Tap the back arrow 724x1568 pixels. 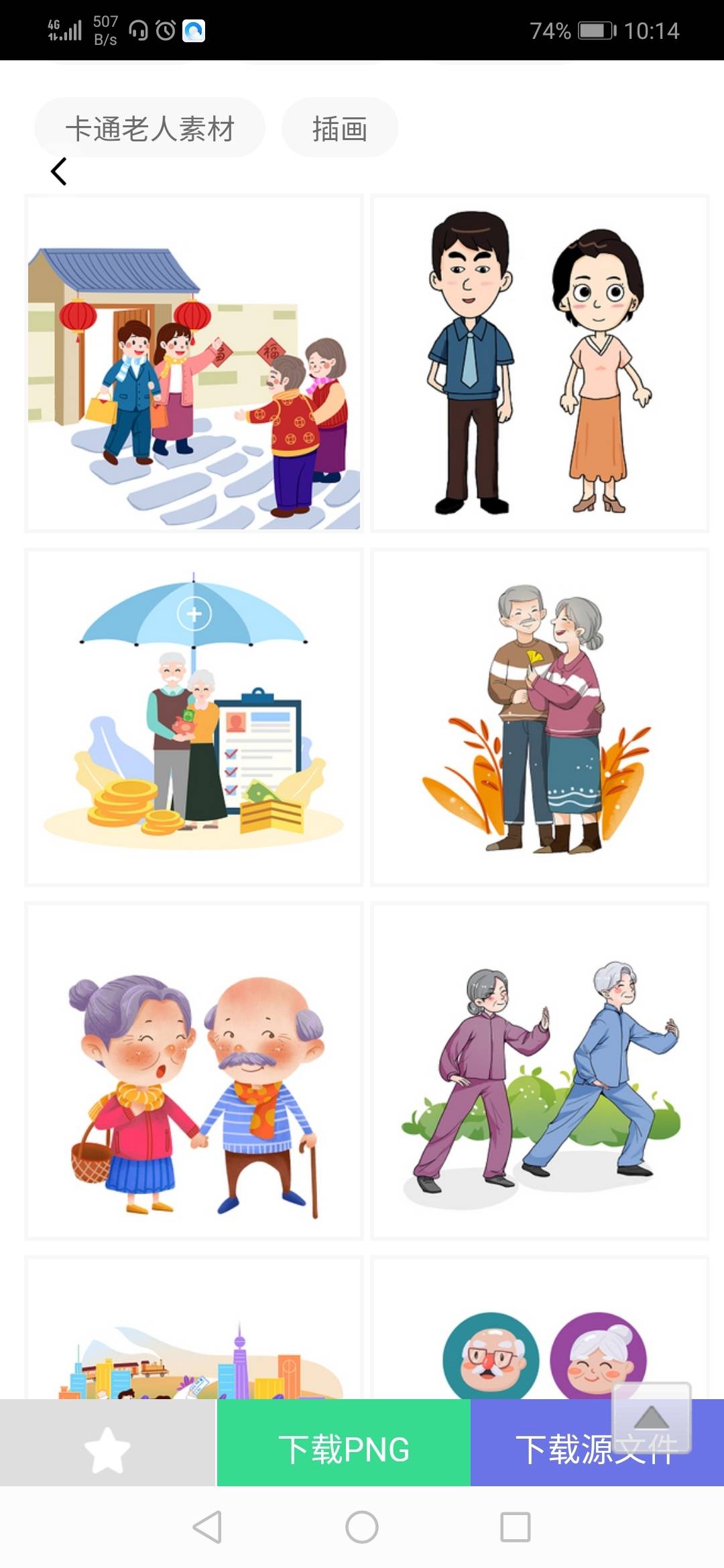[x=59, y=172]
